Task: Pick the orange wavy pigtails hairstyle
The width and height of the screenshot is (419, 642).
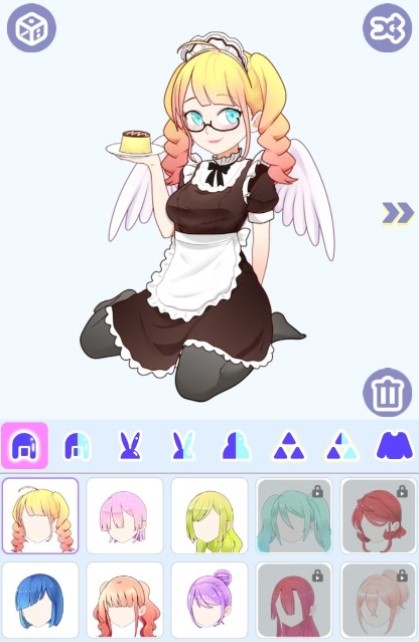Action: click(125, 600)
